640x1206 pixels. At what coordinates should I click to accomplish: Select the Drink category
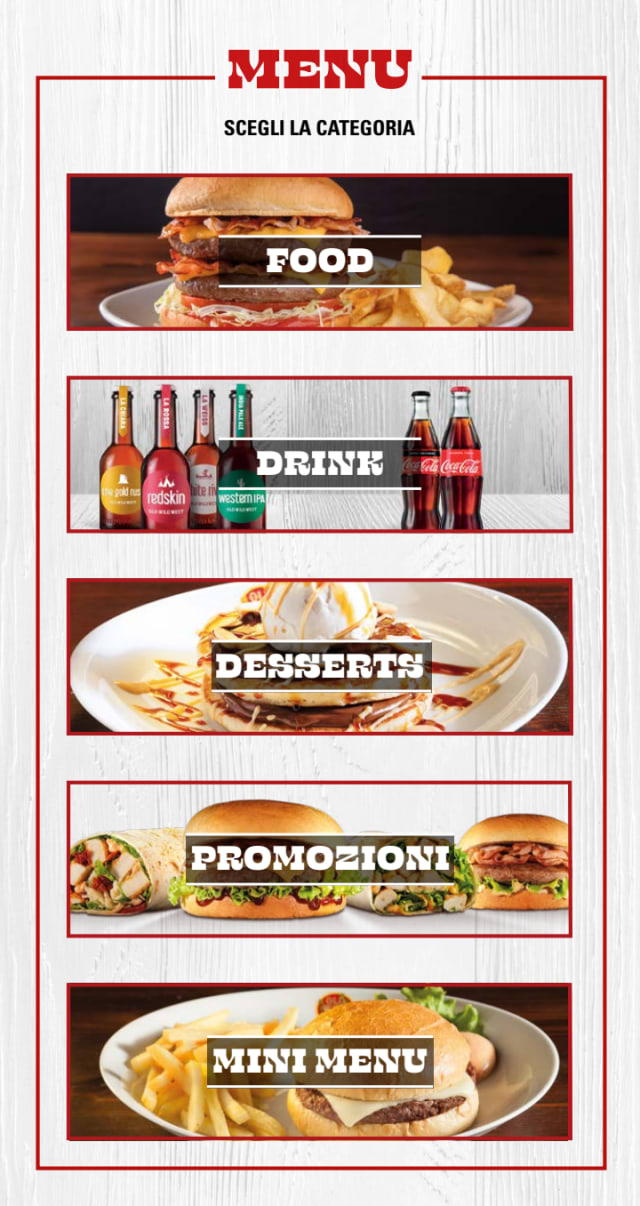(x=319, y=455)
